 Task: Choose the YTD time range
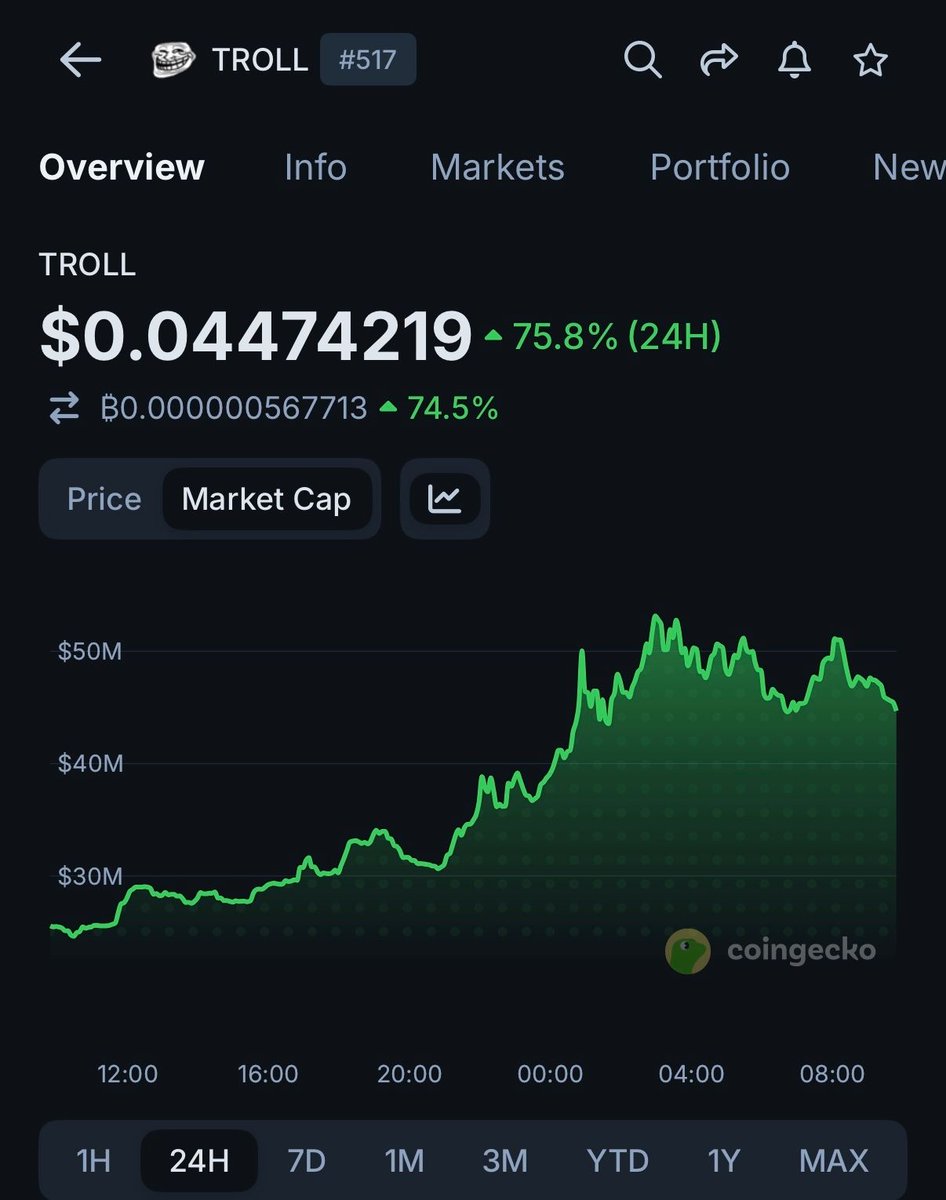pos(617,1161)
